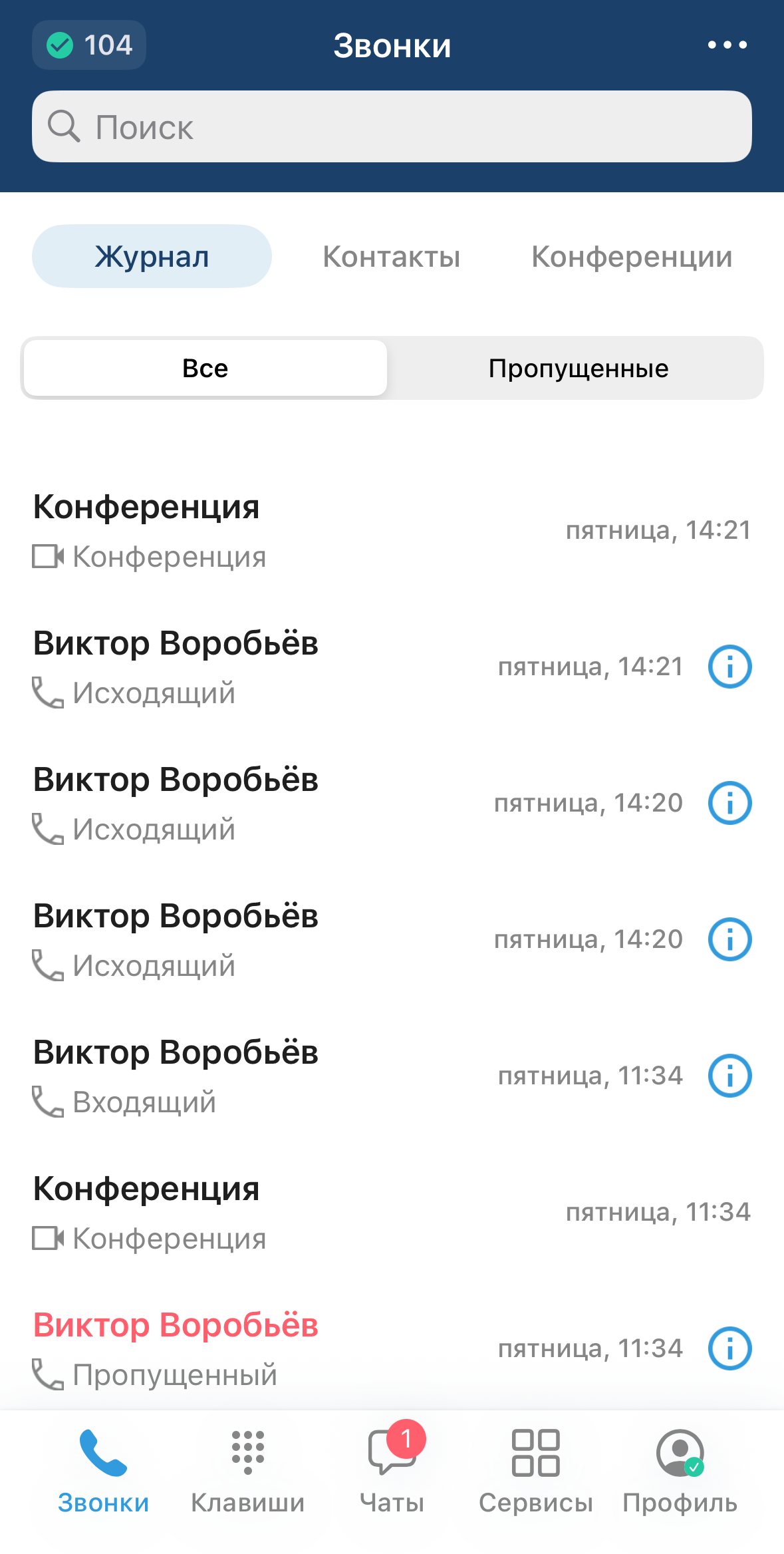Open the 104 status badge

pos(89,45)
